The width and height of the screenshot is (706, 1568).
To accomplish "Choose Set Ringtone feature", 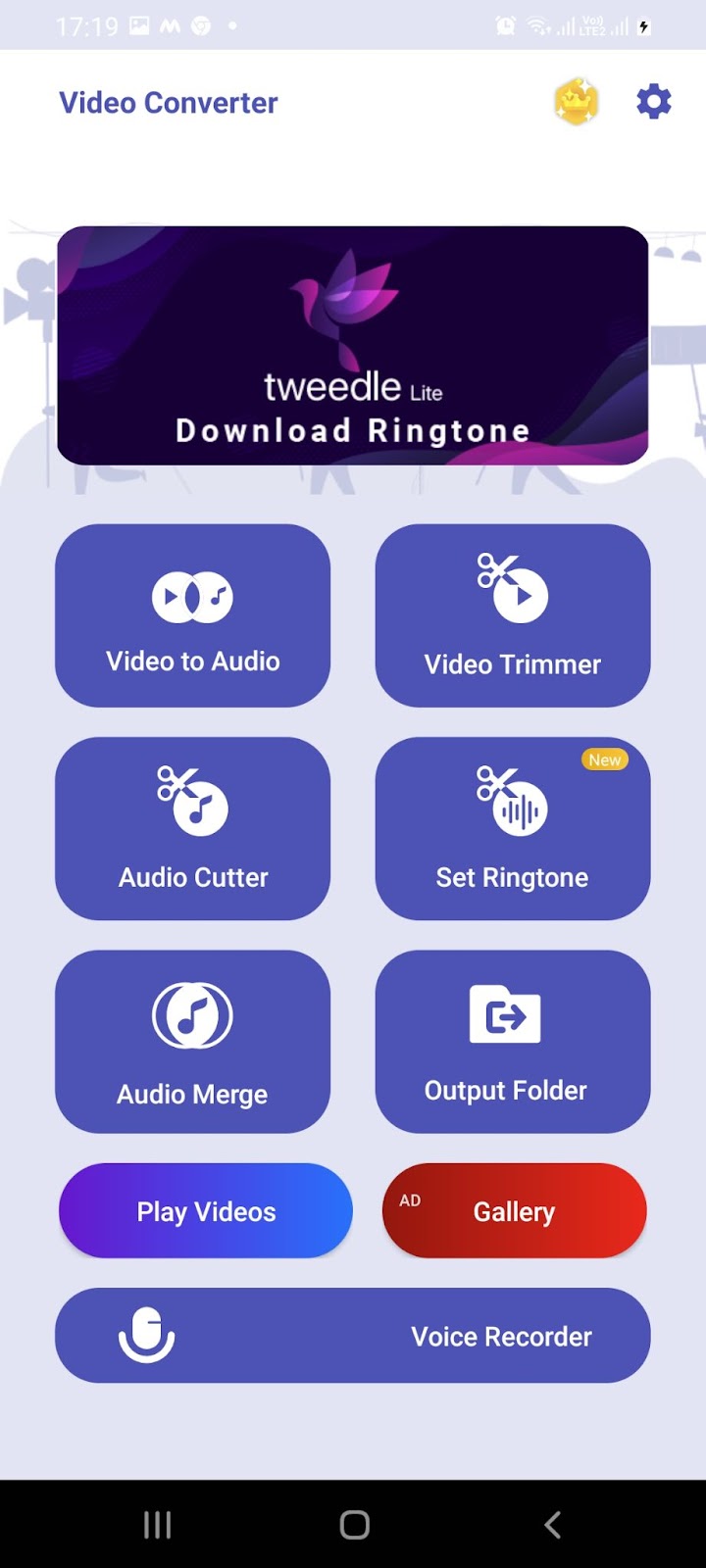I will pyautogui.click(x=513, y=828).
